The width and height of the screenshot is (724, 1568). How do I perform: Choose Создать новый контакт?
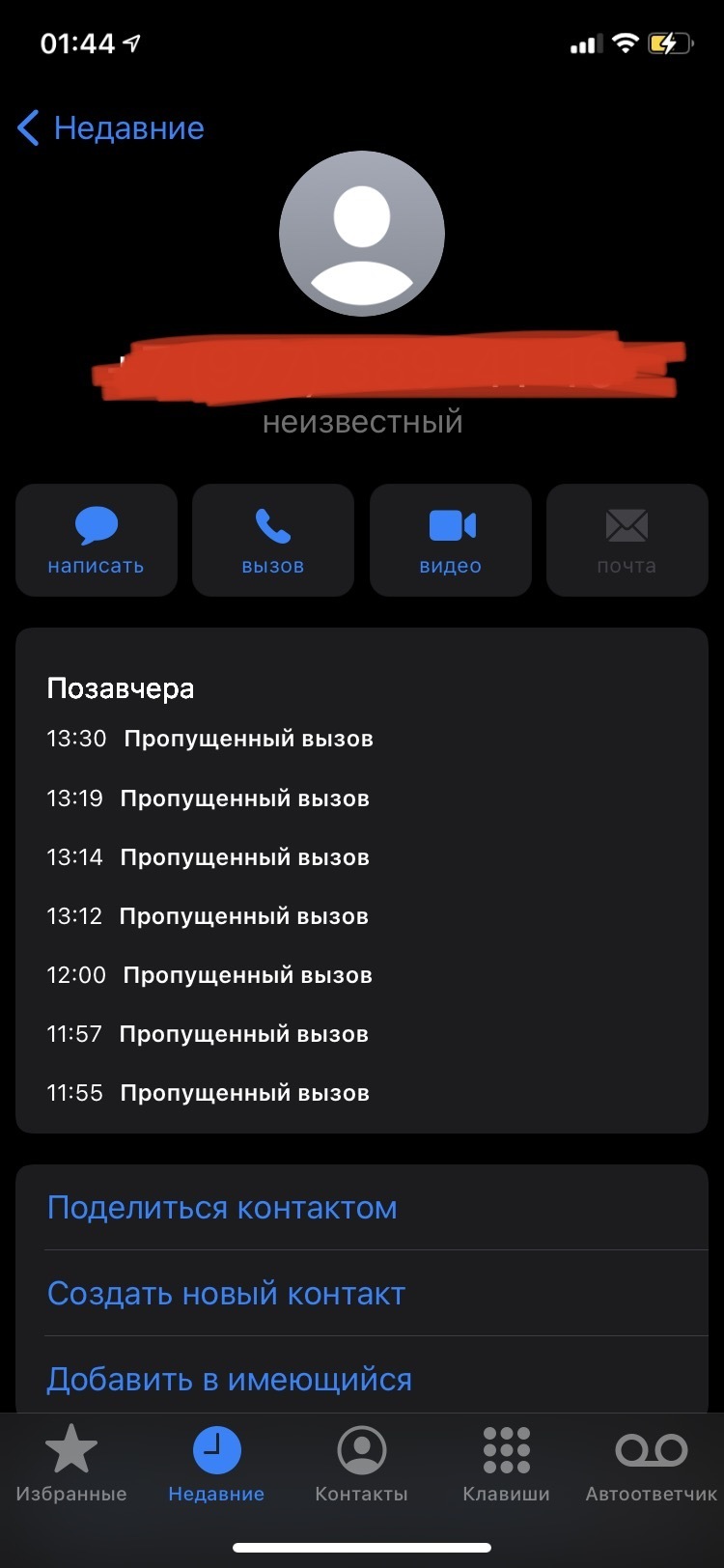(x=362, y=1294)
